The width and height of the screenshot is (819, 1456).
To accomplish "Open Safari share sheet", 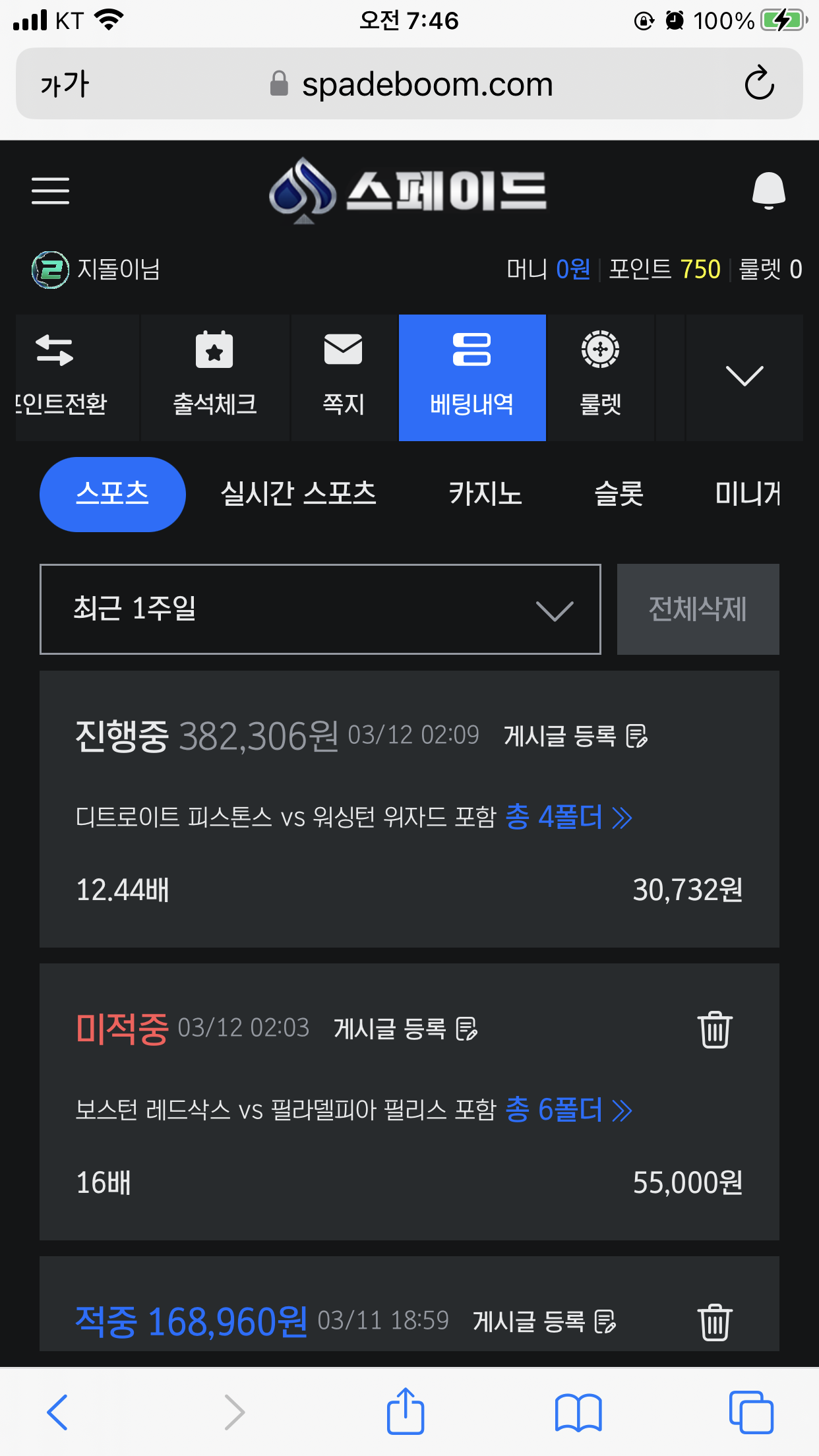I will coord(405,1412).
